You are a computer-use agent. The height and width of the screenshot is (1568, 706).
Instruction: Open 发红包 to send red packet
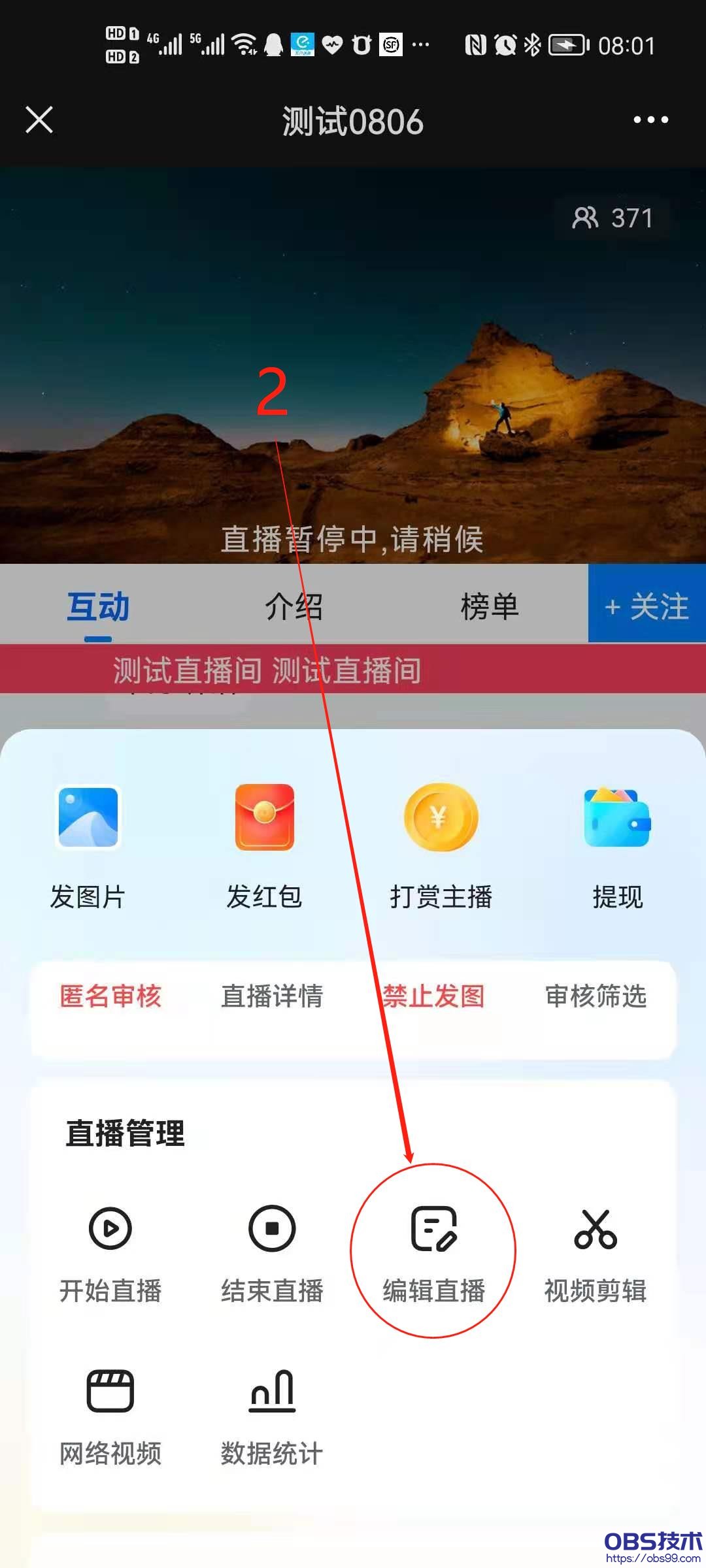tap(265, 846)
